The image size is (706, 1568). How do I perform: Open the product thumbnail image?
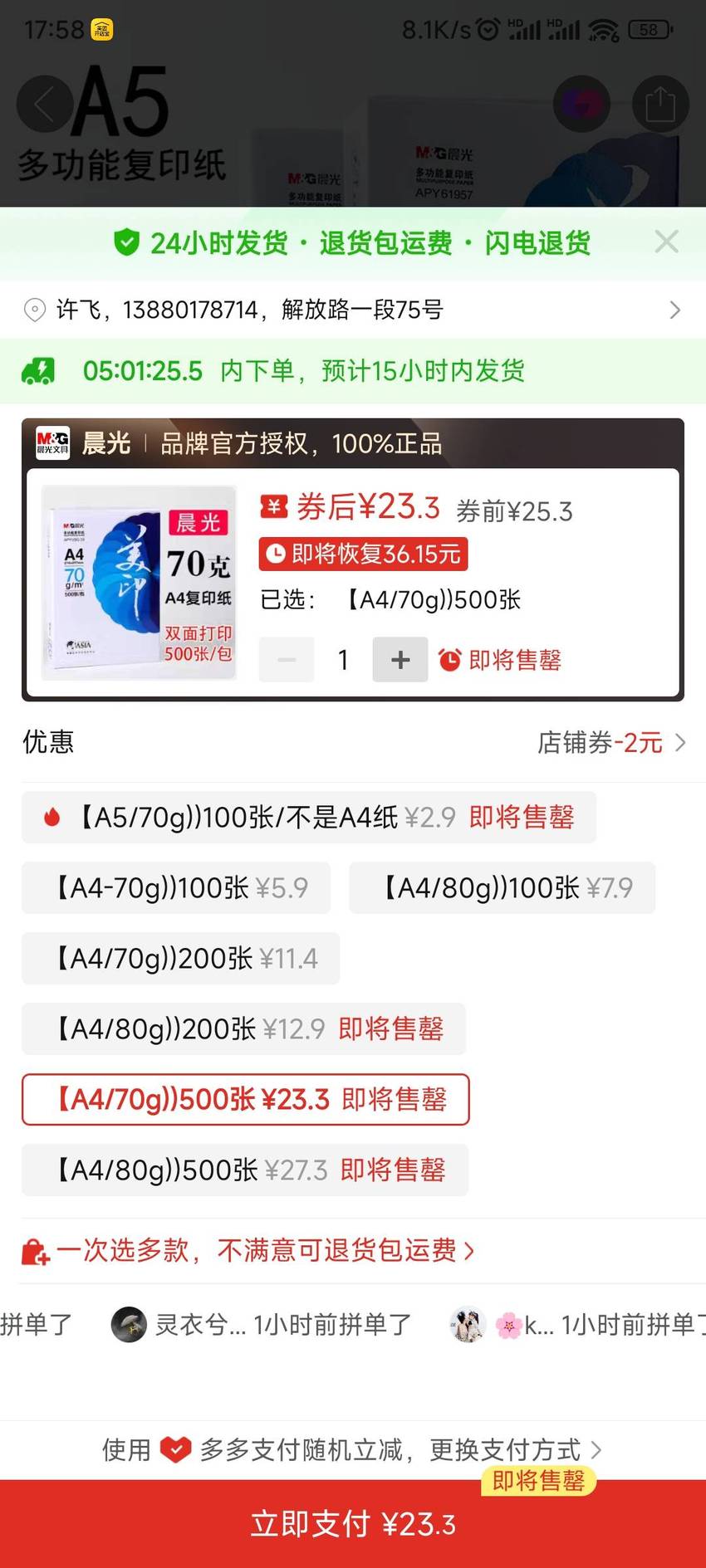tap(140, 583)
